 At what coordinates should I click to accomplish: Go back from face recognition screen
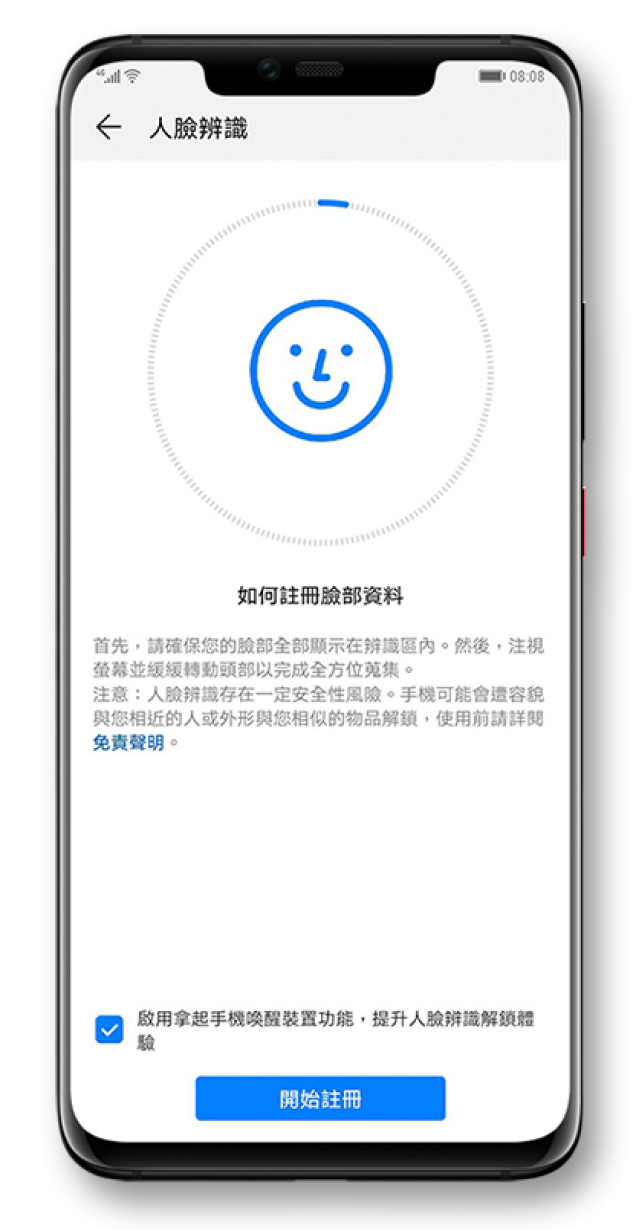(108, 127)
